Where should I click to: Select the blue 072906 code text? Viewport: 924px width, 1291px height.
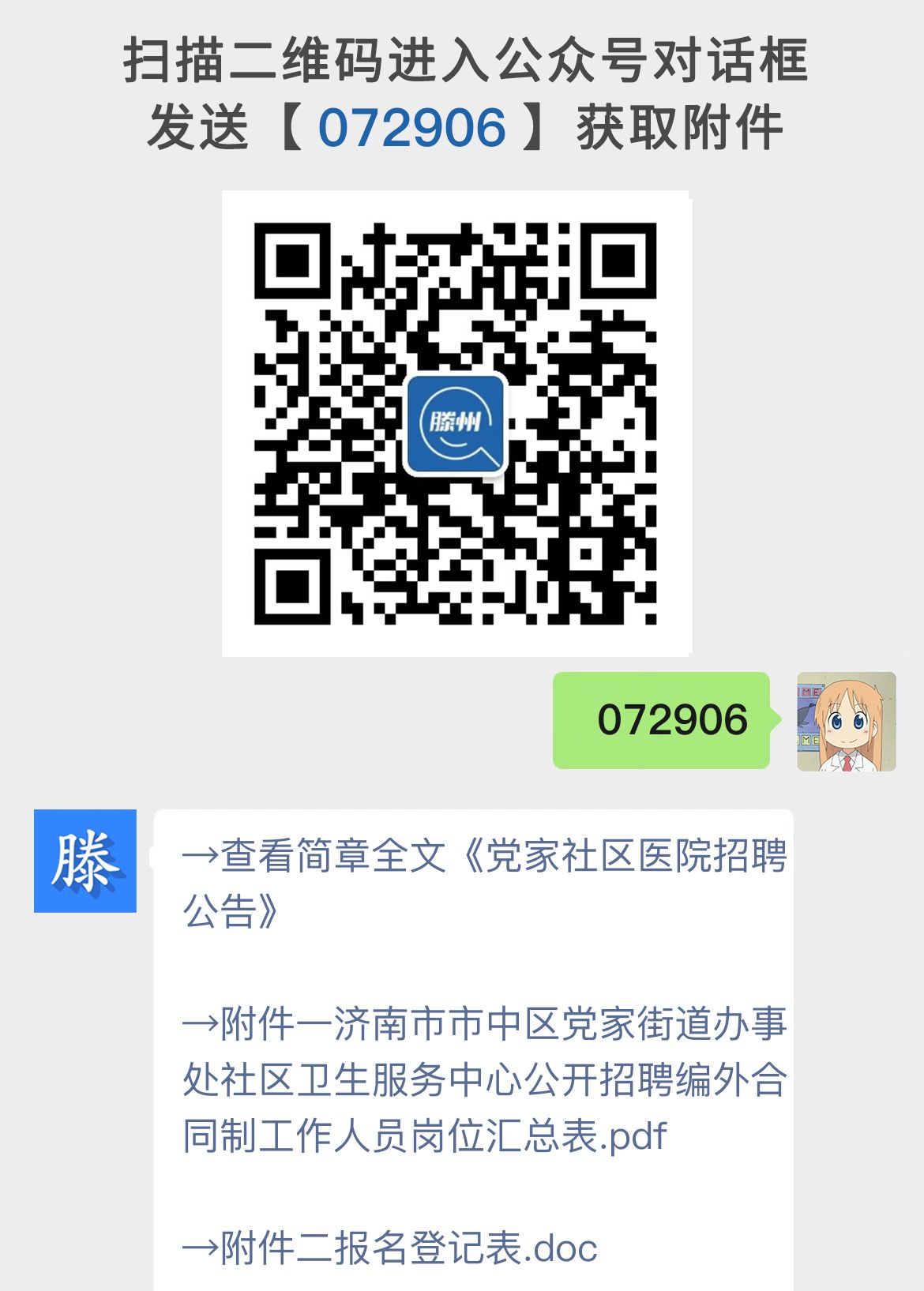tap(414, 126)
